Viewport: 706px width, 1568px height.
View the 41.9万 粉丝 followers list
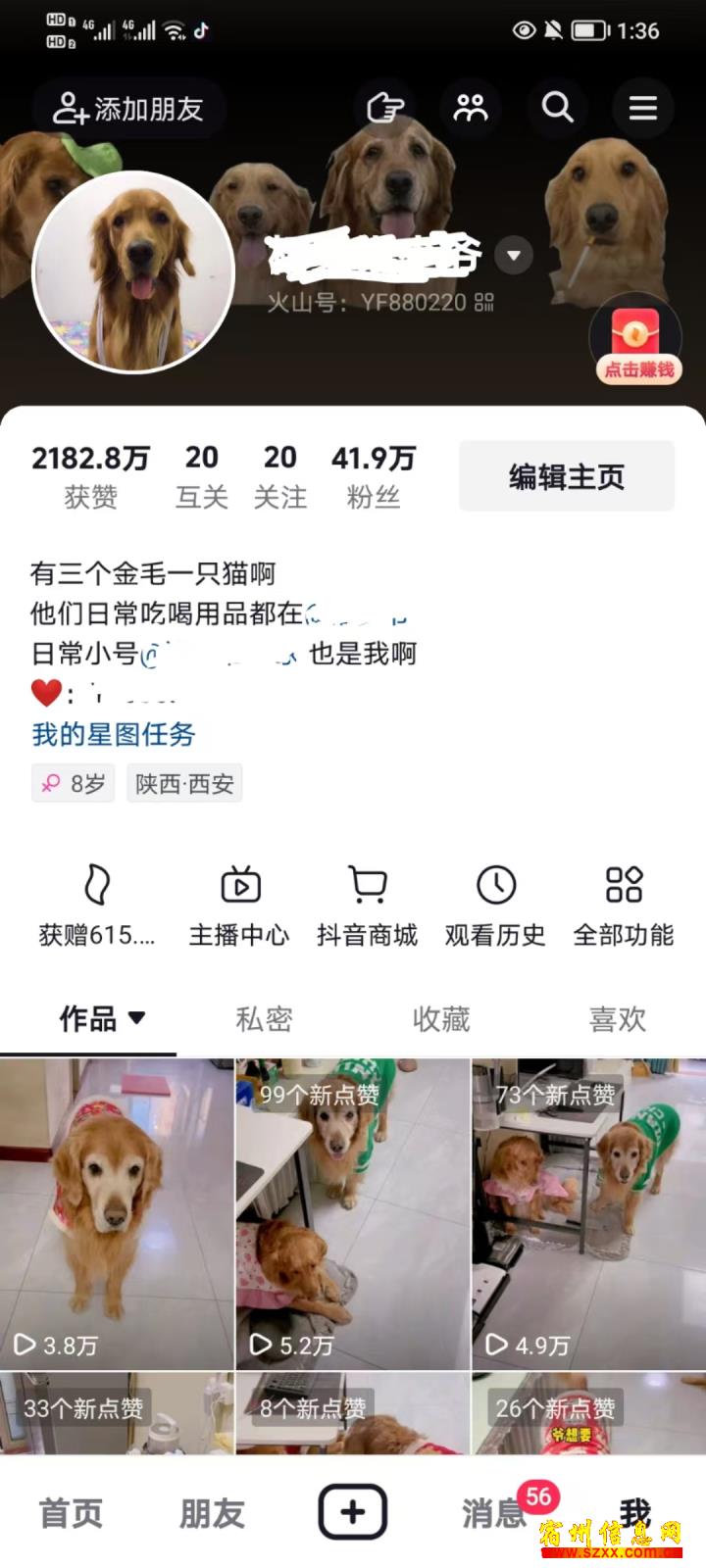click(x=373, y=476)
